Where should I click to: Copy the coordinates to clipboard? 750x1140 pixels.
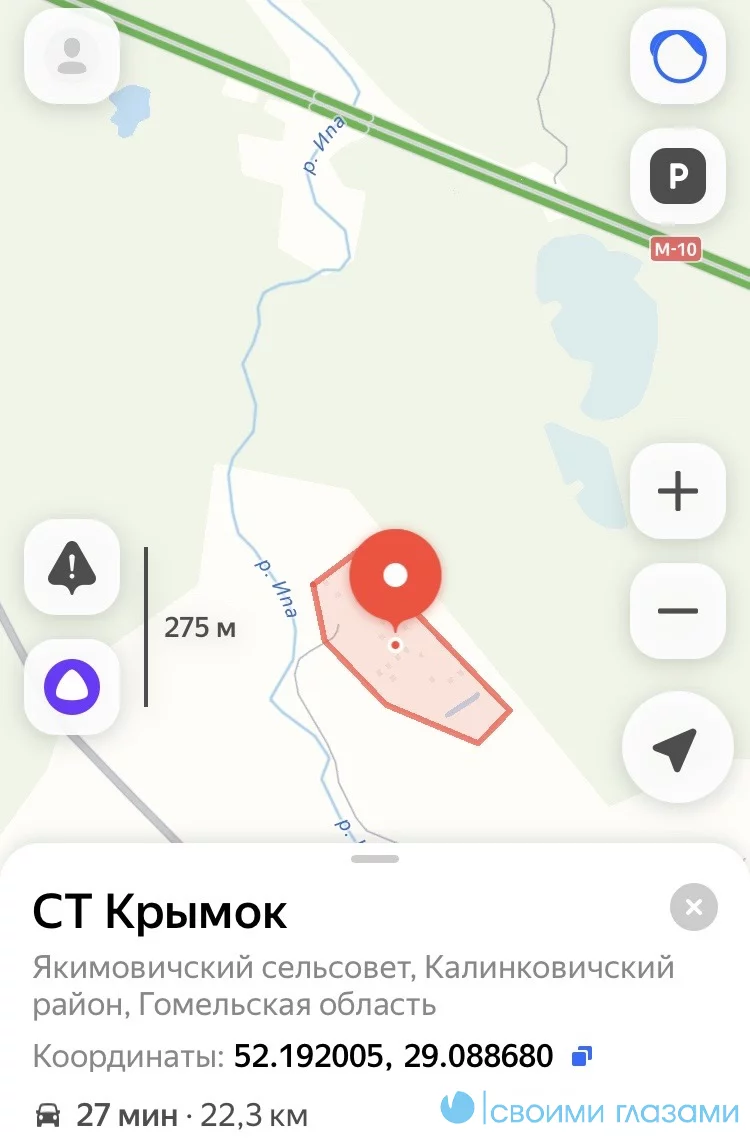tap(582, 1055)
